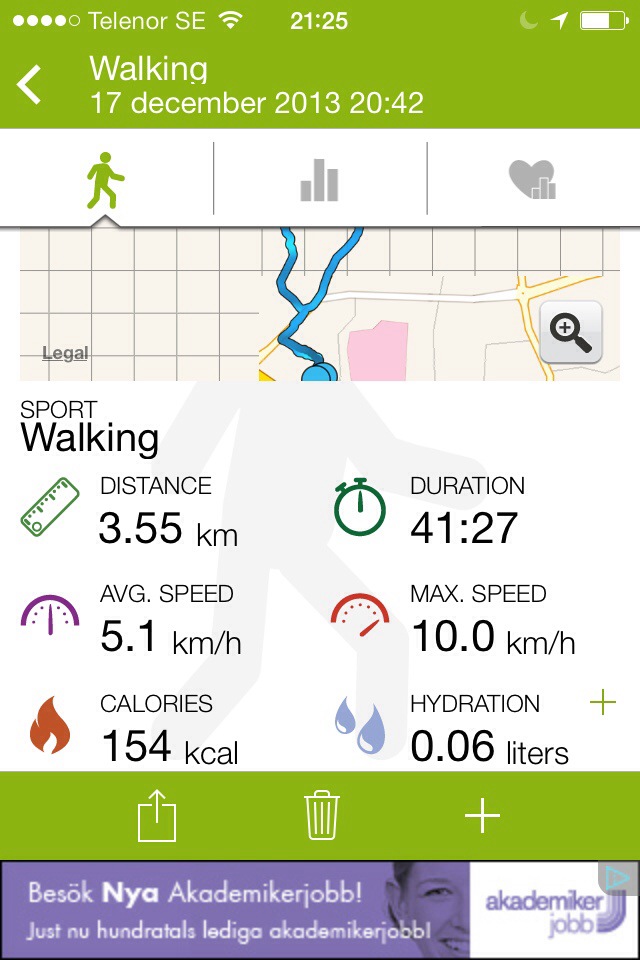Delete this workout with the trash icon
640x960 pixels.
[322, 817]
